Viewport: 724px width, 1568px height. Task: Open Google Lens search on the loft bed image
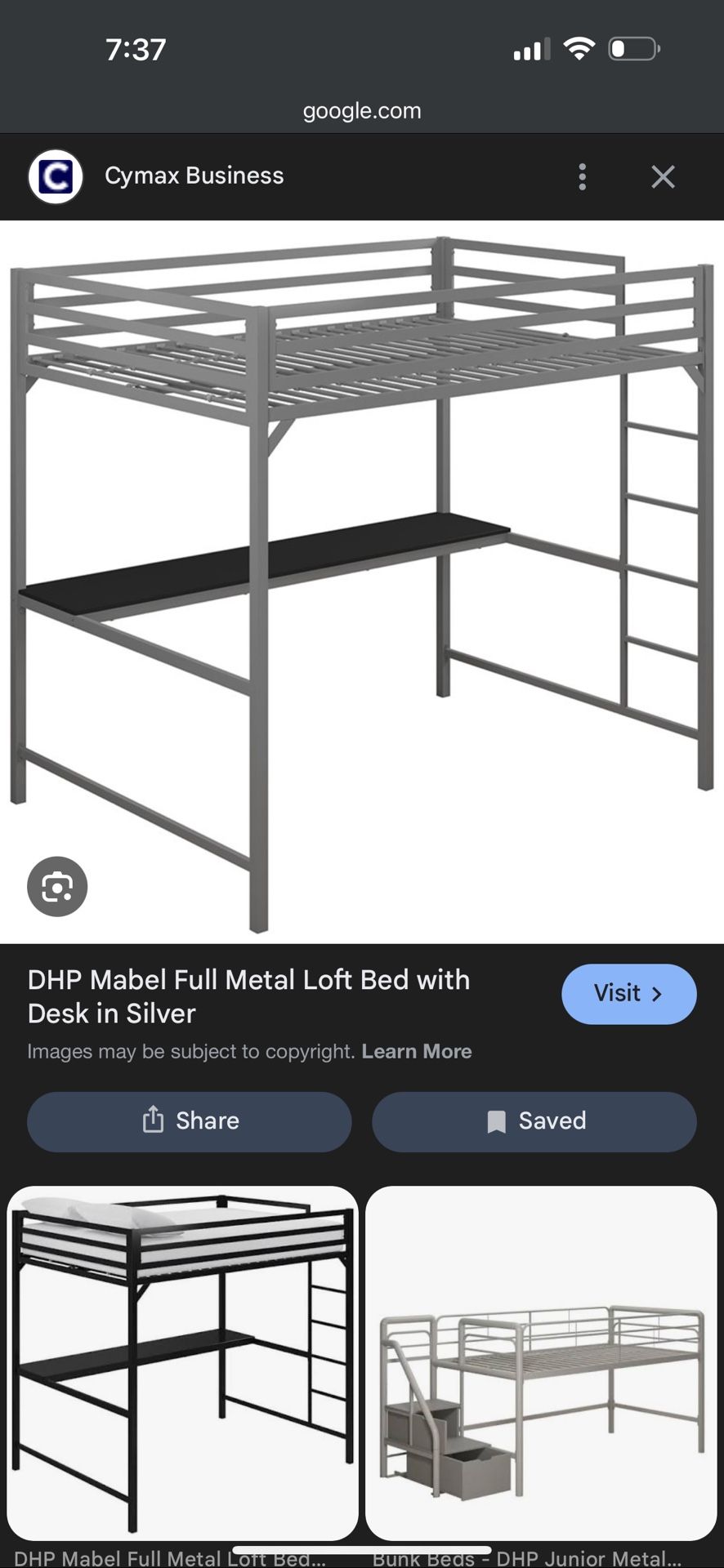[56, 886]
